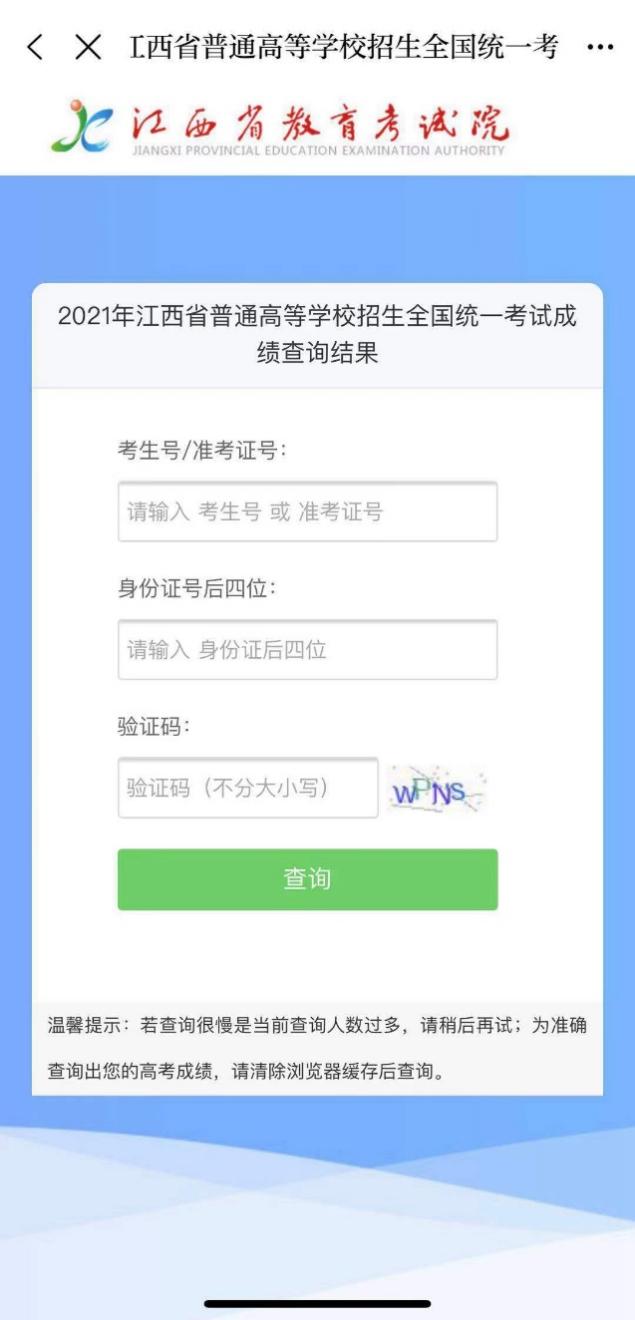Go back to the previous page
Screen dimensions: 635x1320
36,47
